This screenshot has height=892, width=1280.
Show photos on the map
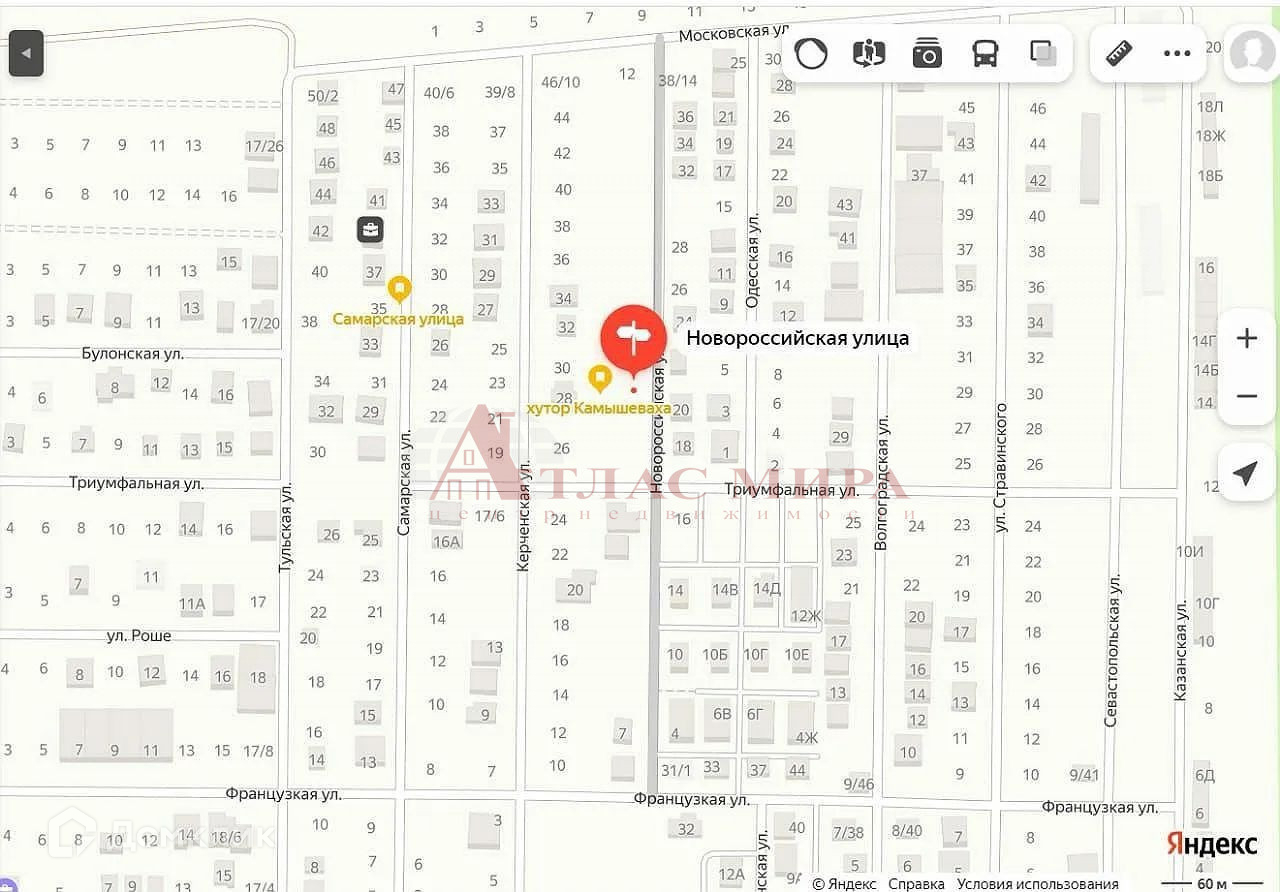pos(928,53)
